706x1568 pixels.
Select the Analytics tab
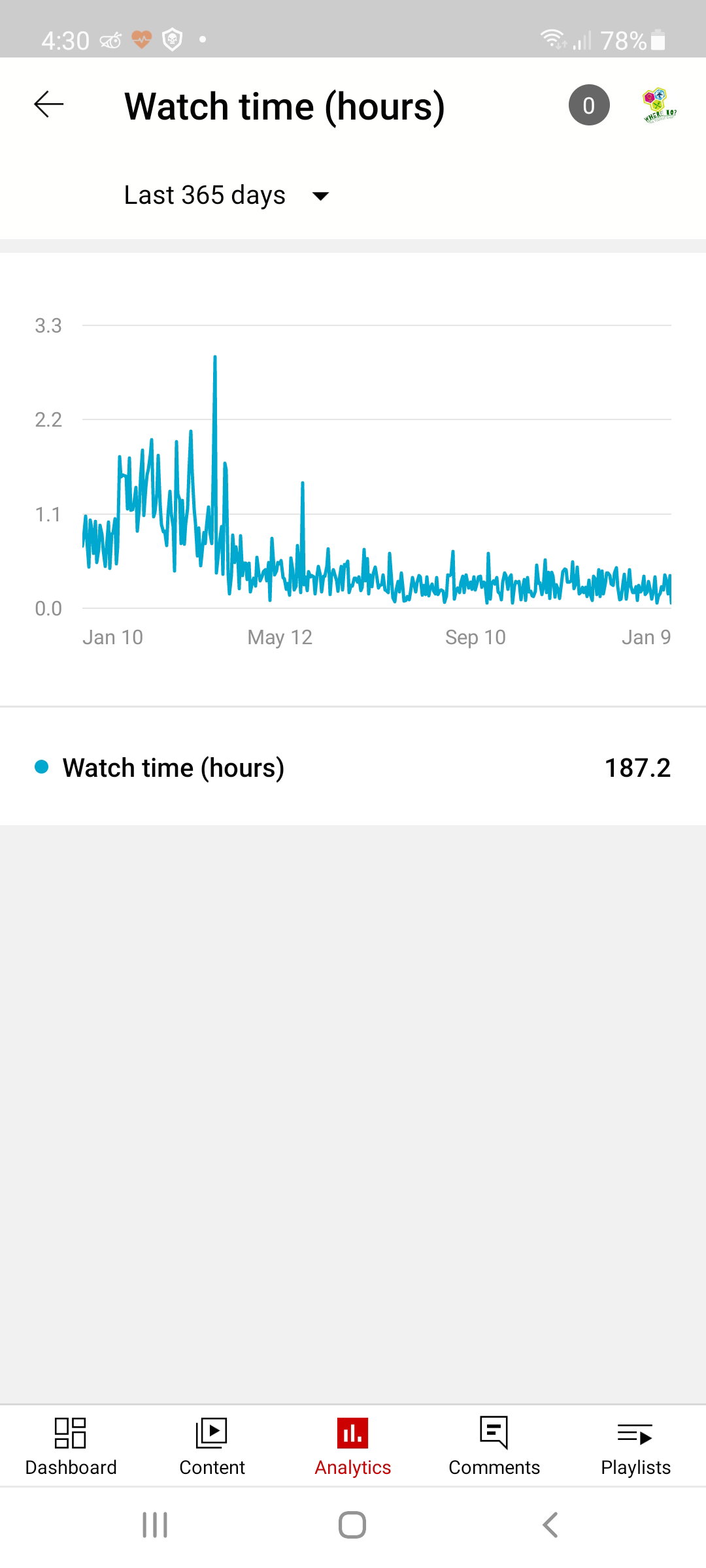(x=353, y=1446)
